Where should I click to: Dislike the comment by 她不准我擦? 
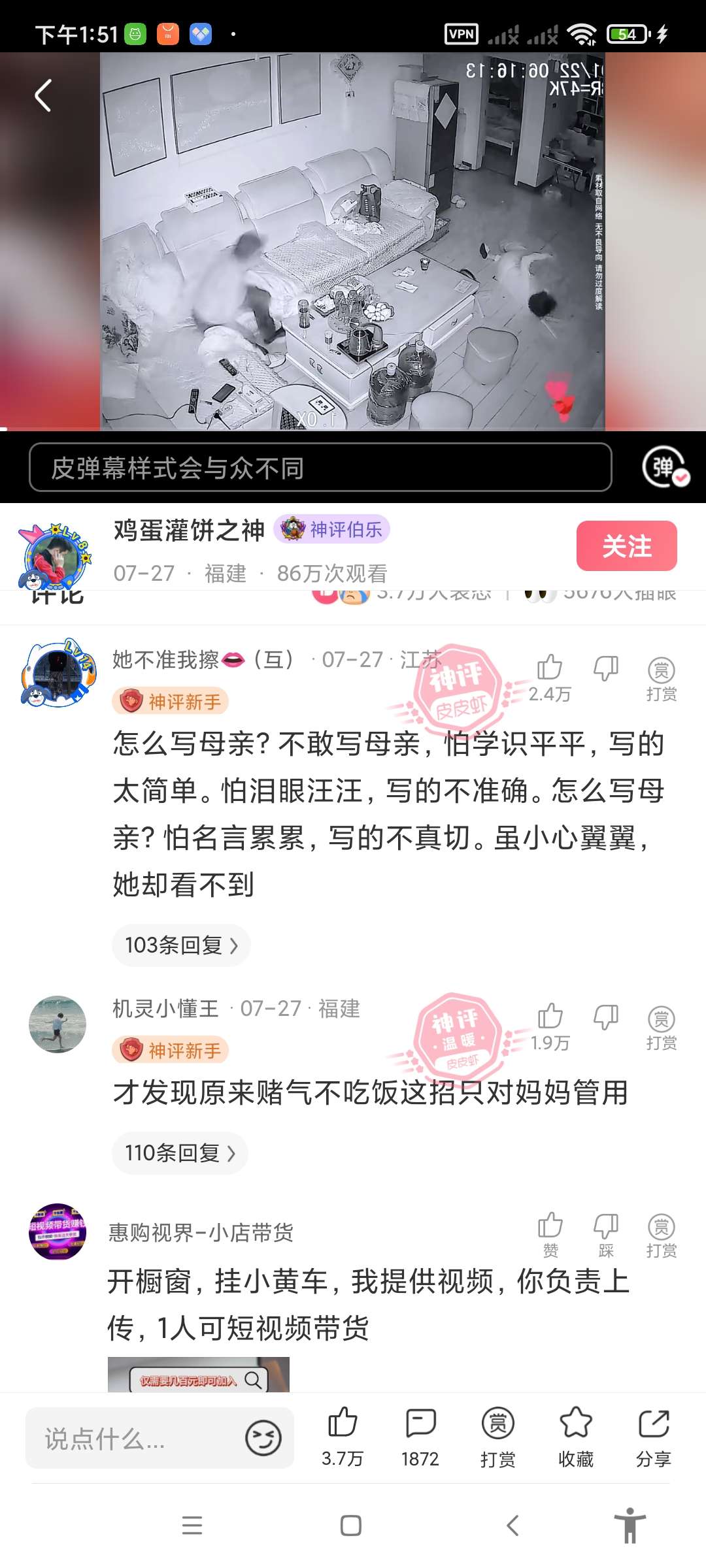[x=606, y=669]
